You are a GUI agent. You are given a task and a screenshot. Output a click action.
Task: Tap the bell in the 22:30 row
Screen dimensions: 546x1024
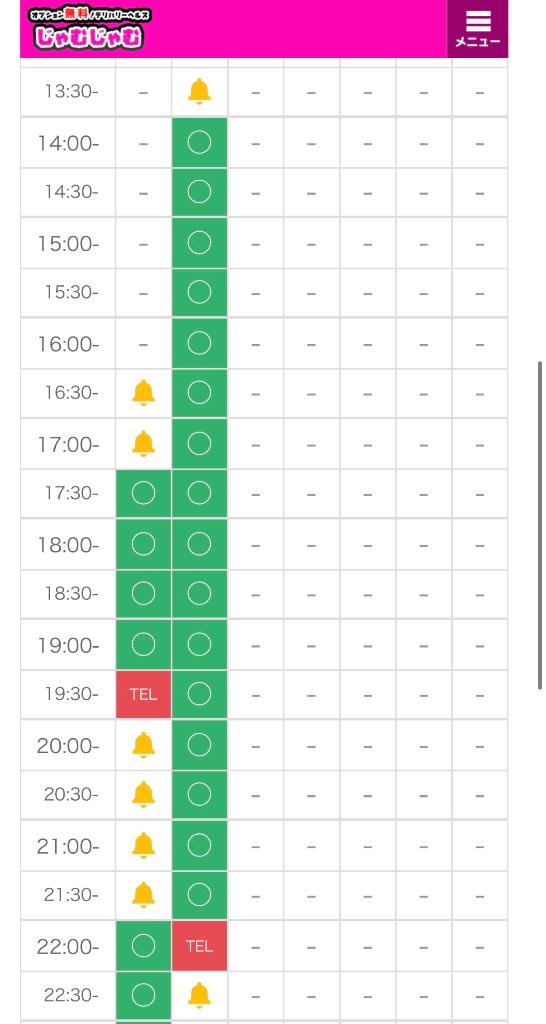(199, 995)
